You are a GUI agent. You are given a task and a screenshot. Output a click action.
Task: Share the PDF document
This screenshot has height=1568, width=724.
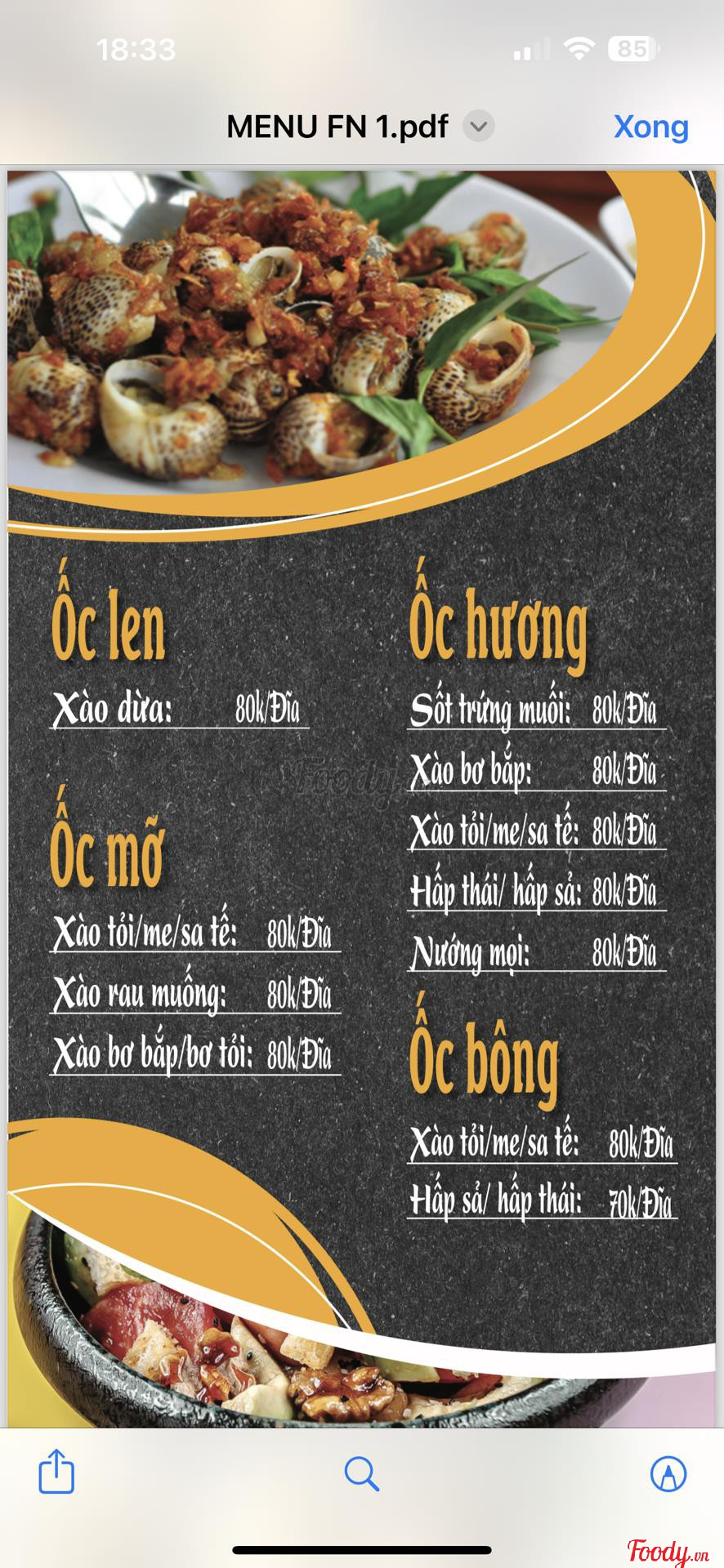(x=56, y=1471)
